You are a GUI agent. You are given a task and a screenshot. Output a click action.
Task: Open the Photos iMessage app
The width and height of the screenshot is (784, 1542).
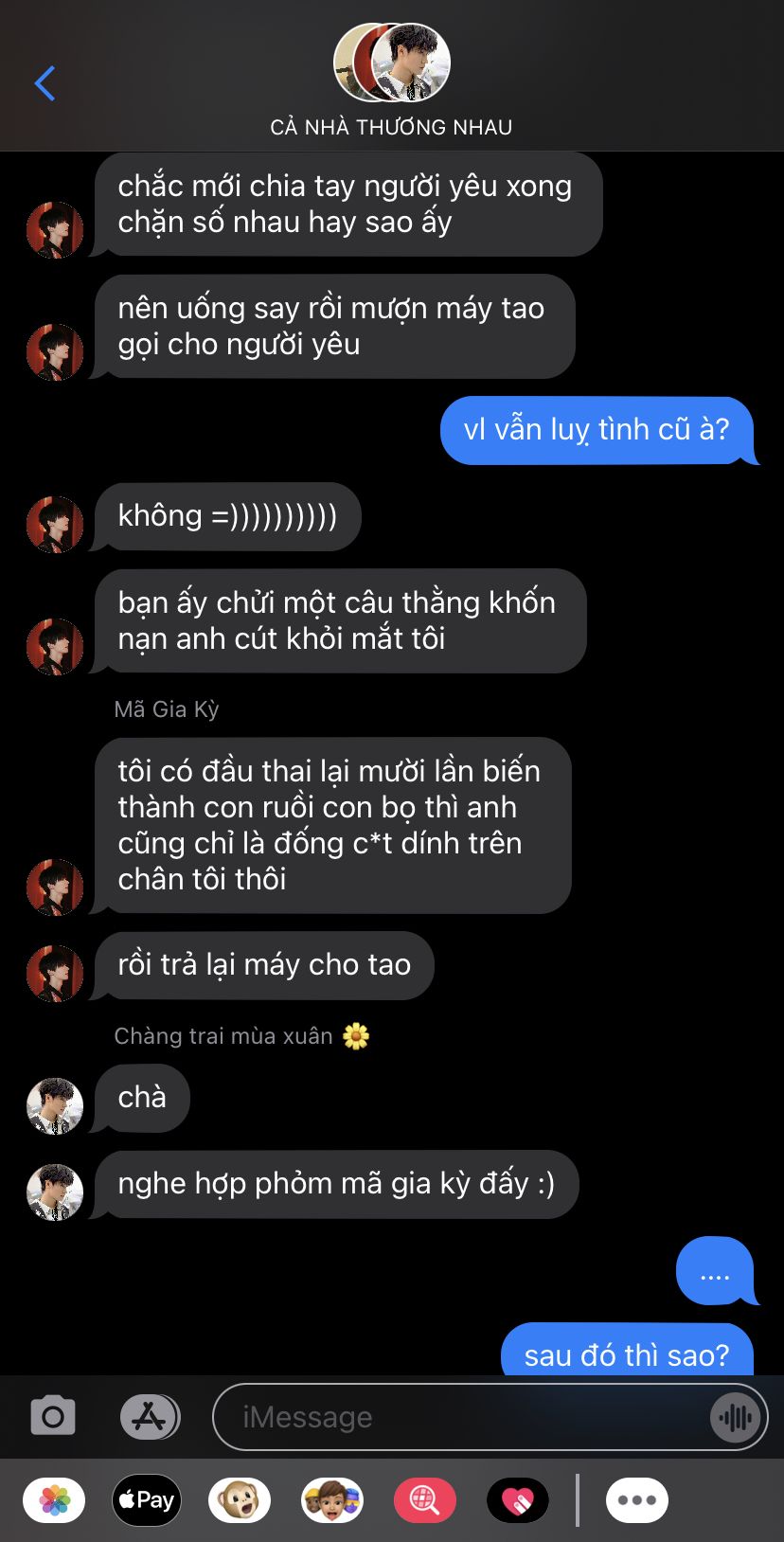pos(54,1500)
